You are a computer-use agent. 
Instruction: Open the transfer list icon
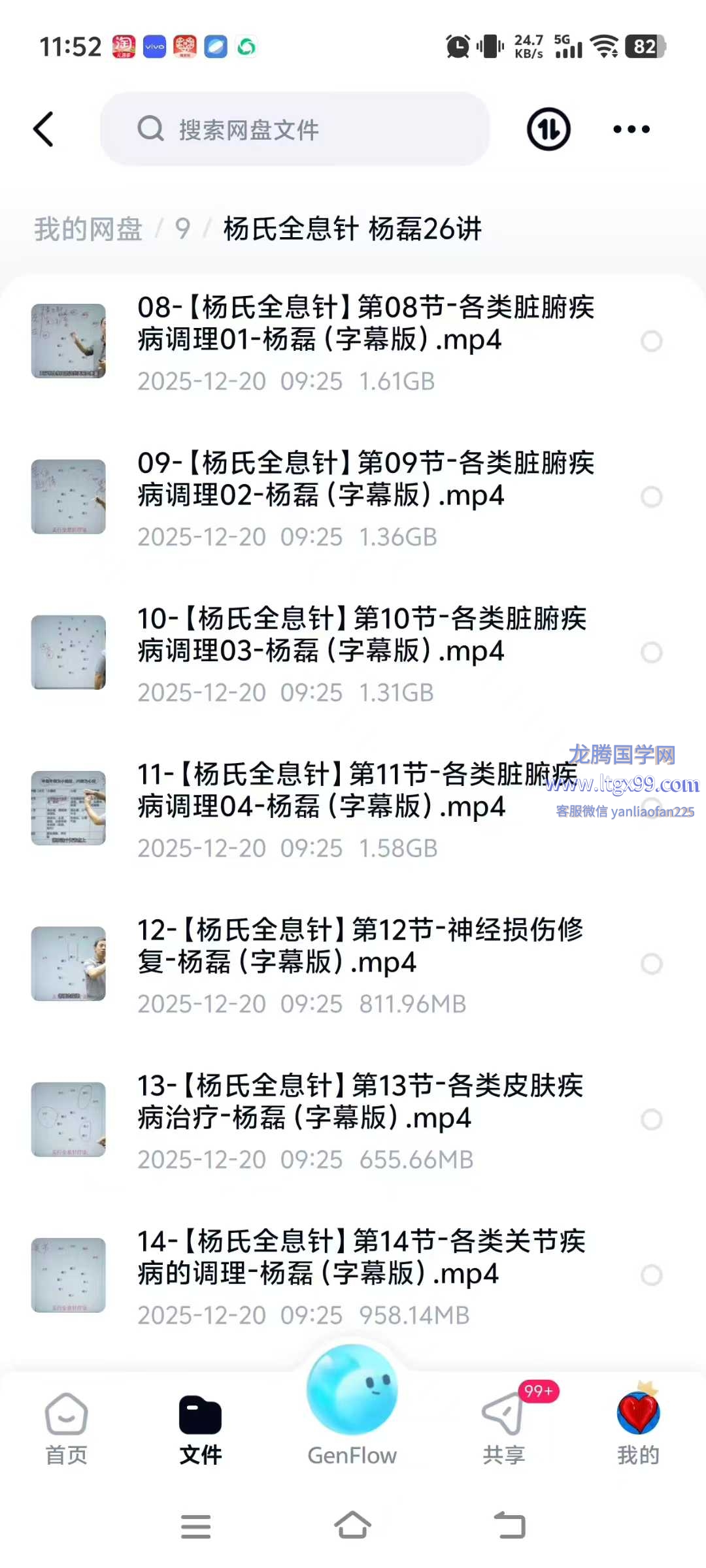pos(548,129)
